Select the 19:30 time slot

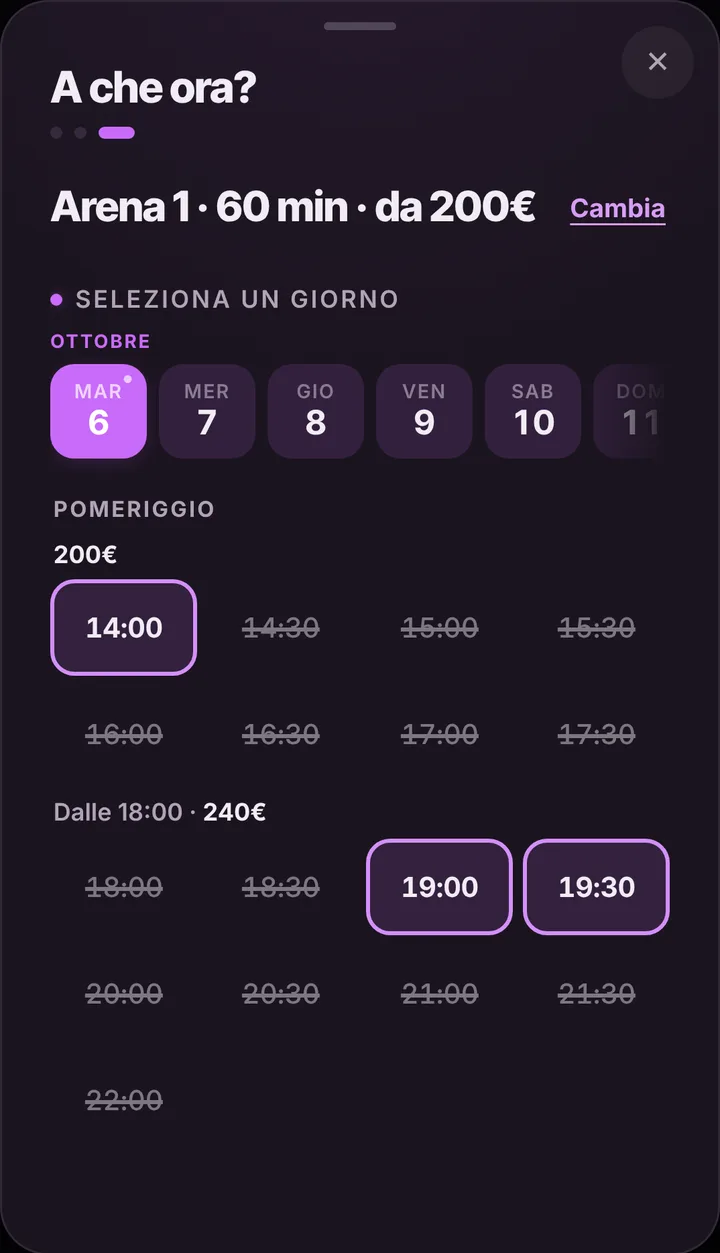[597, 887]
